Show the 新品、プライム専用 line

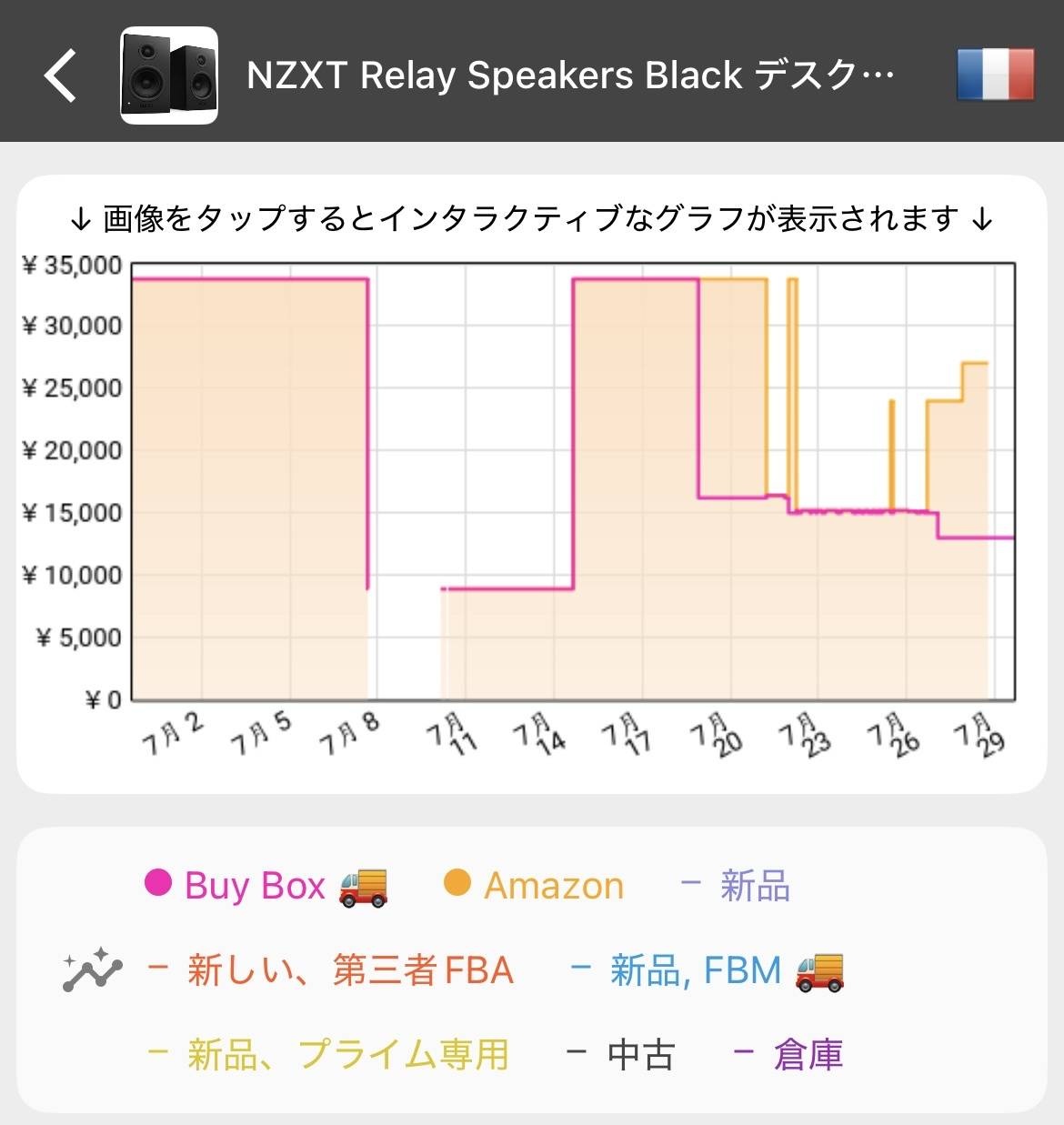328,1054
